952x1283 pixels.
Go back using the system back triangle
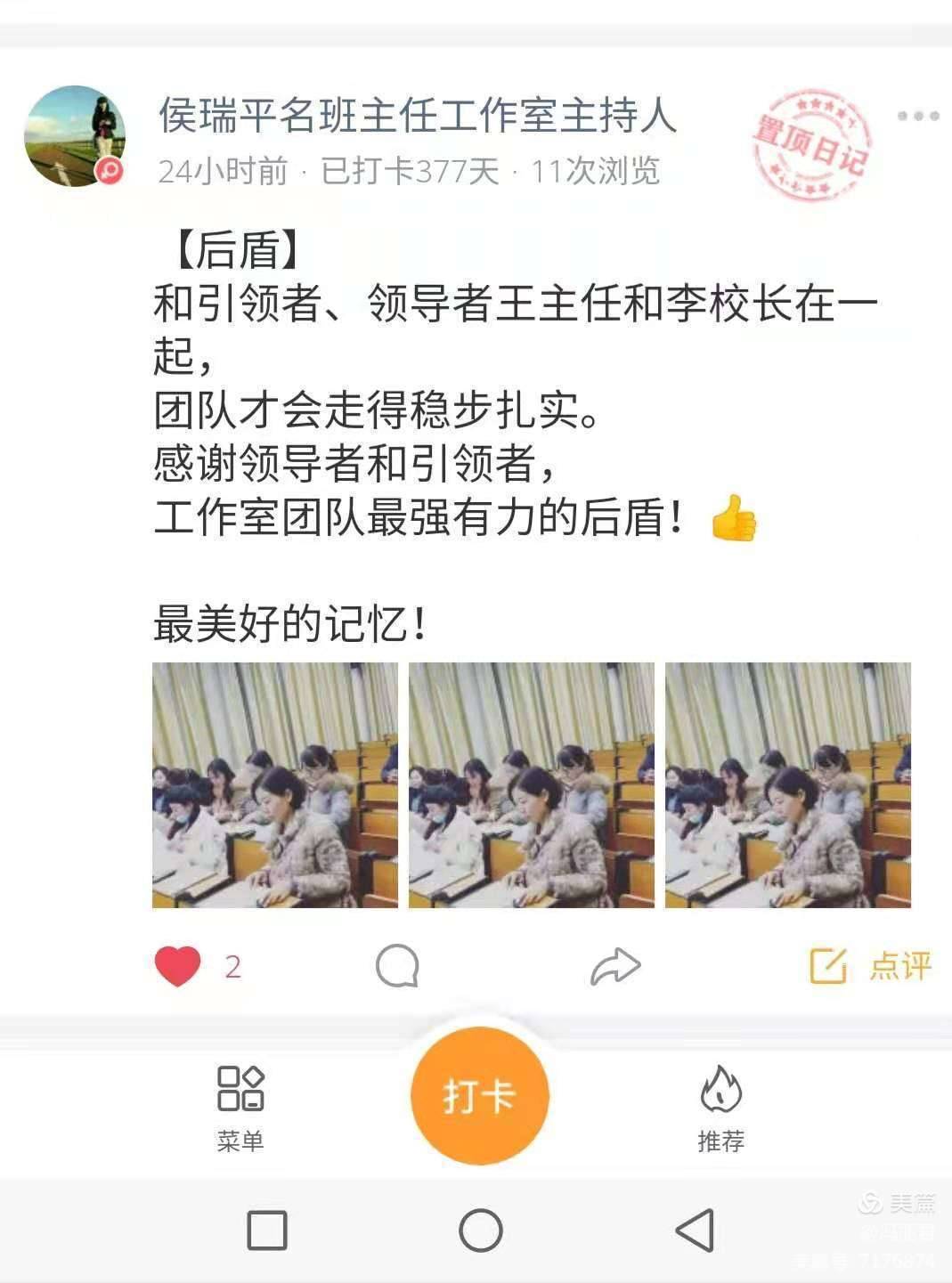(695, 1230)
